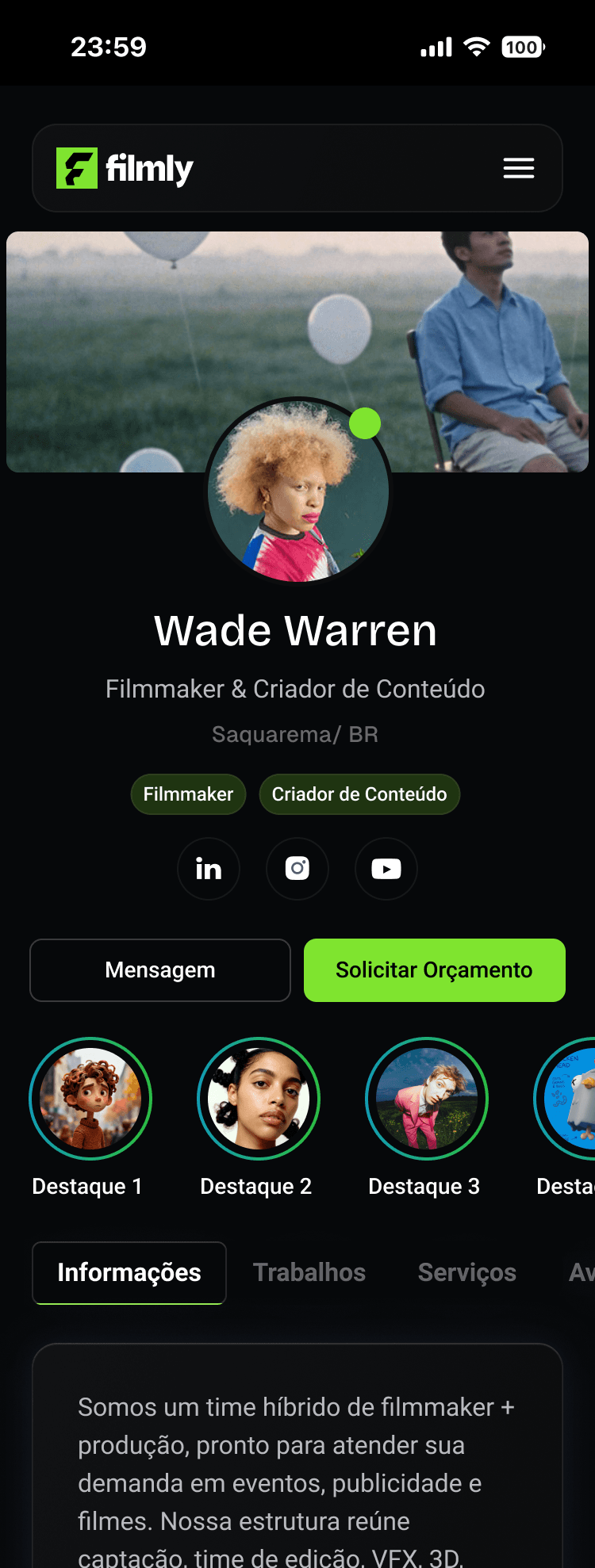
Task: Open the Serviços tab
Action: tap(466, 1272)
